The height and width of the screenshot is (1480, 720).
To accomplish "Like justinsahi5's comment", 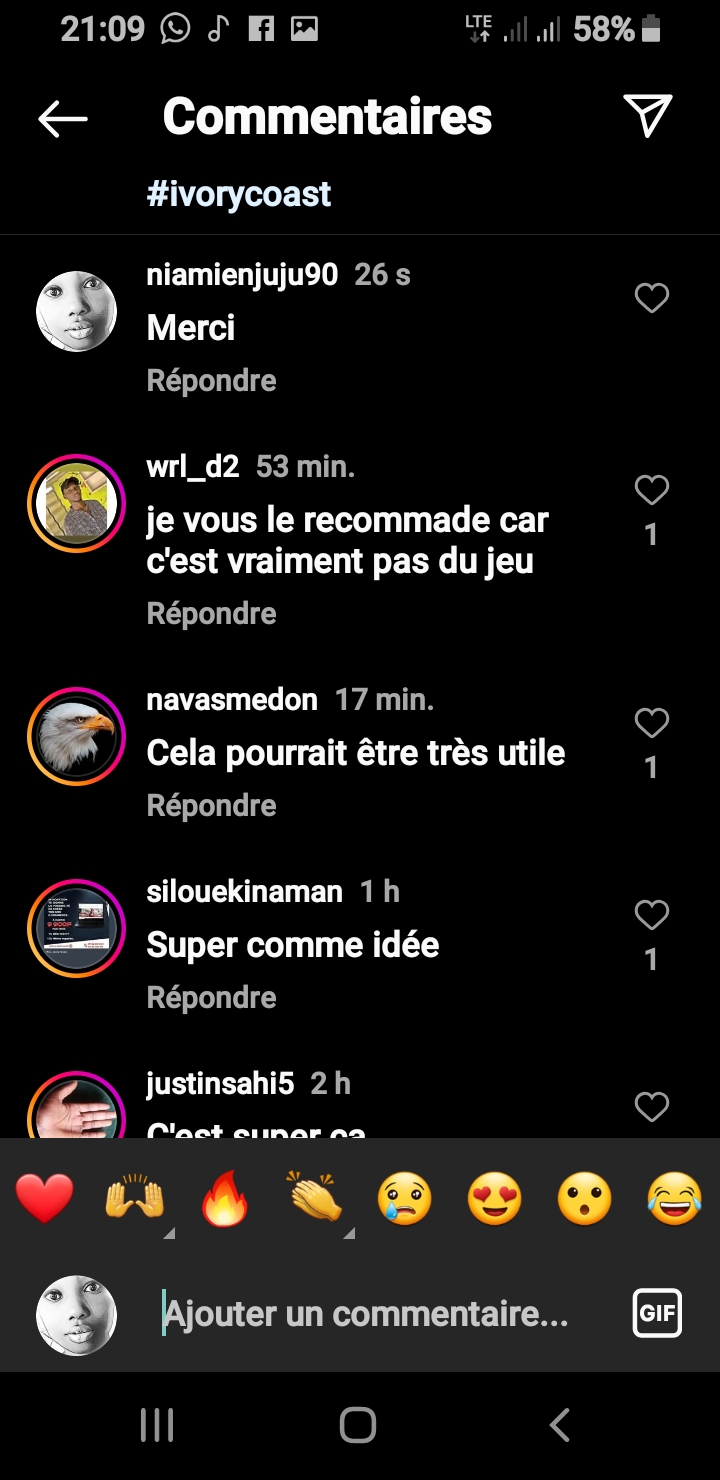I will [652, 1106].
